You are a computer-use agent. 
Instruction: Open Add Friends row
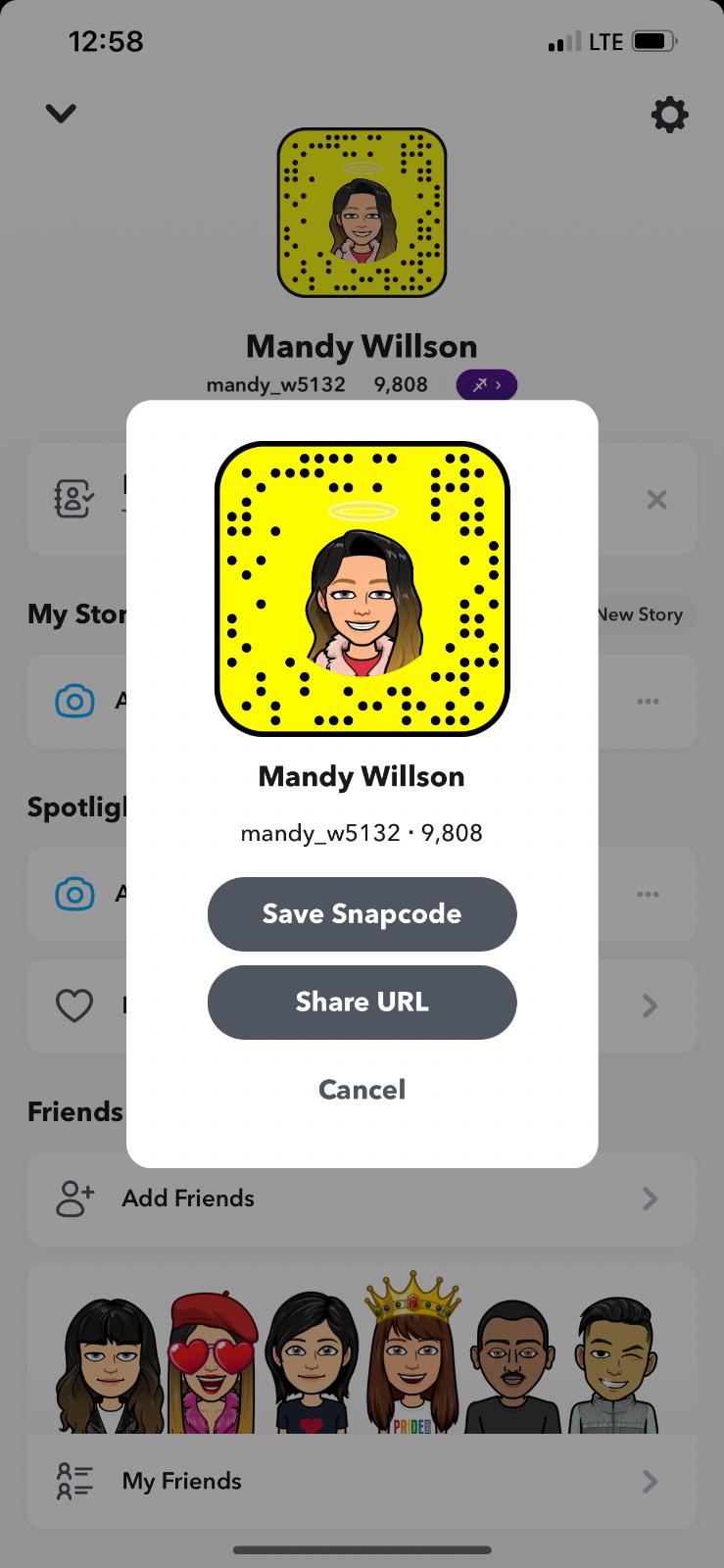pyautogui.click(x=362, y=1198)
